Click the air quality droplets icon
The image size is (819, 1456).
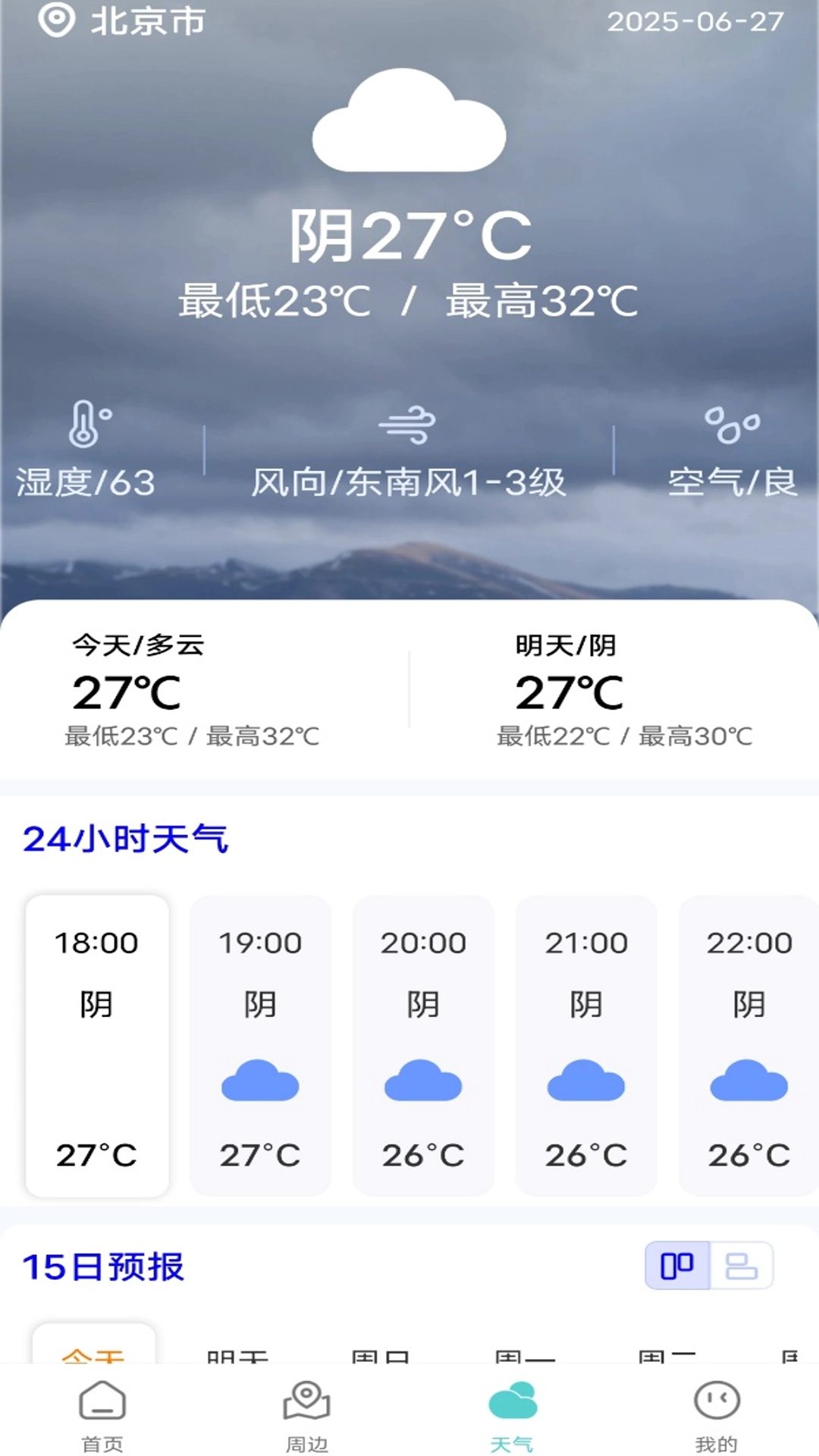pyautogui.click(x=732, y=425)
